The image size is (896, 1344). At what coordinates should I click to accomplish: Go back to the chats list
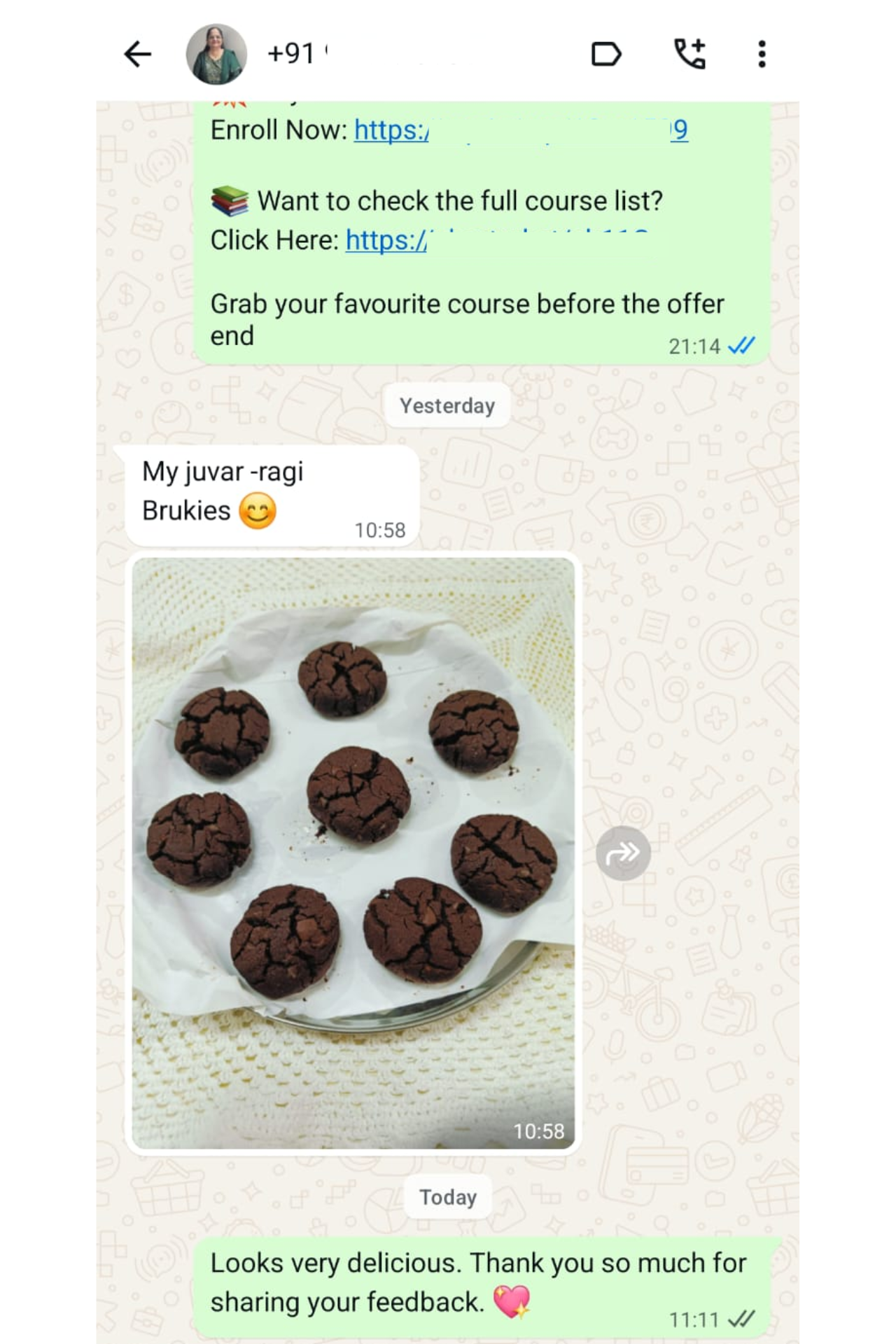[137, 54]
